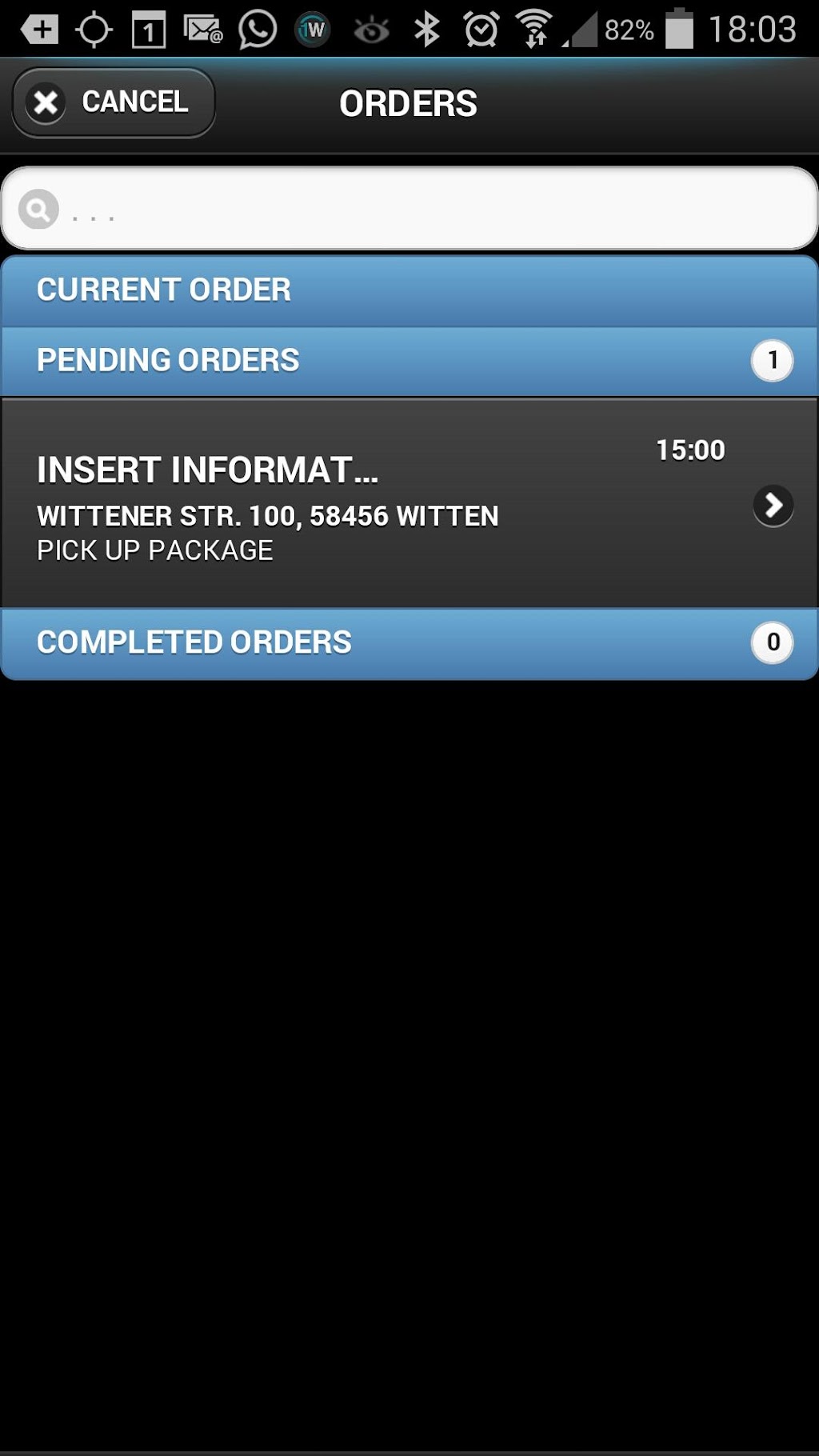819x1456 pixels.
Task: Cancel and leave the orders screen
Action: coord(114,102)
